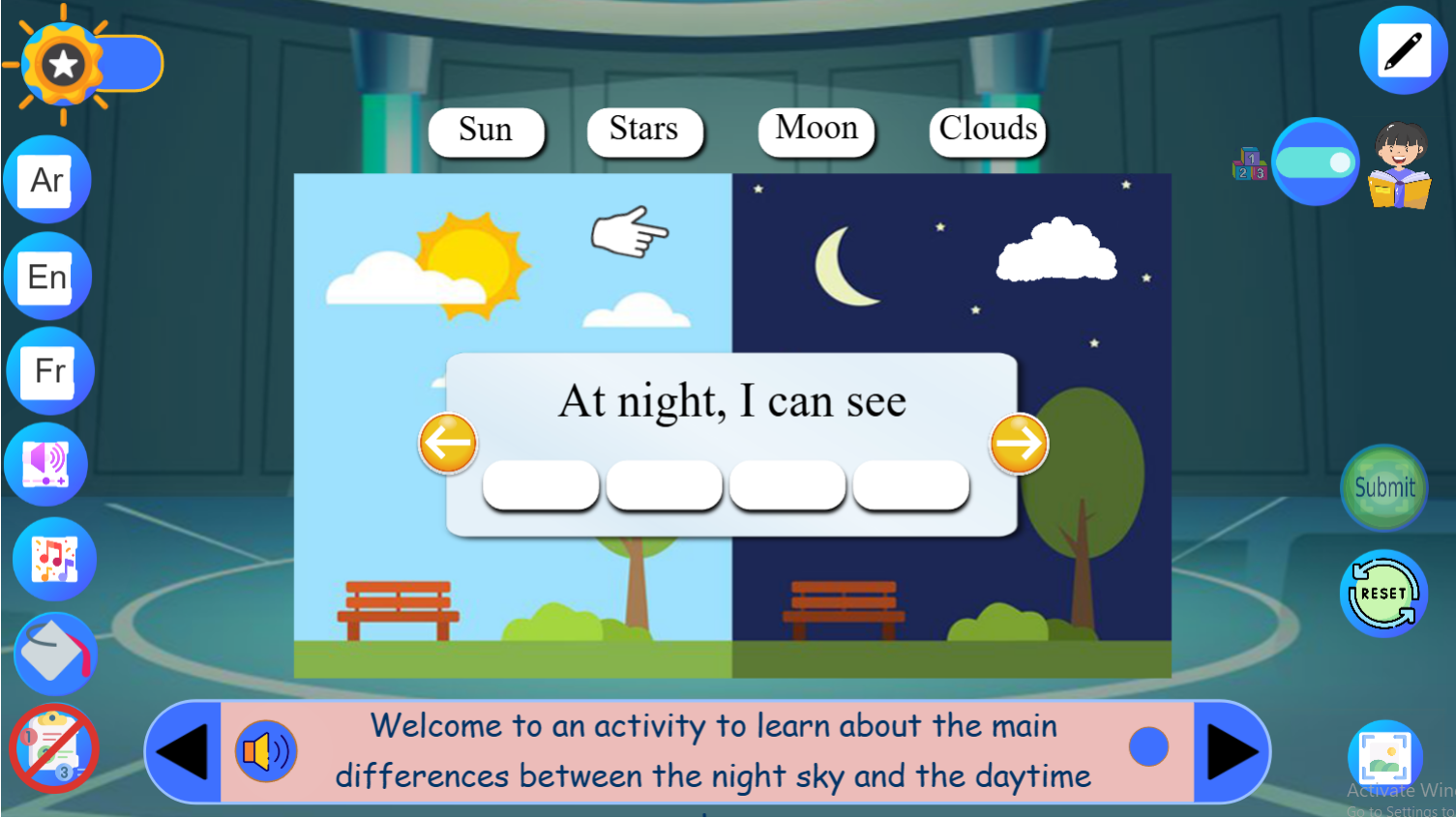Go to the next instruction page

(x=1232, y=751)
